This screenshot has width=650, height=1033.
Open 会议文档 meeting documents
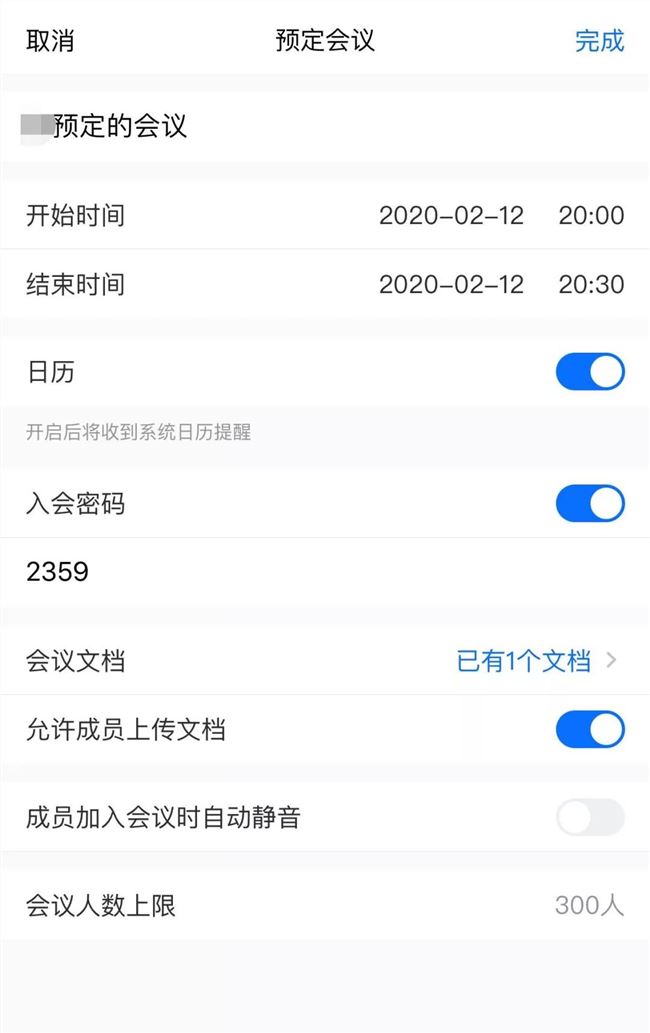(x=535, y=661)
